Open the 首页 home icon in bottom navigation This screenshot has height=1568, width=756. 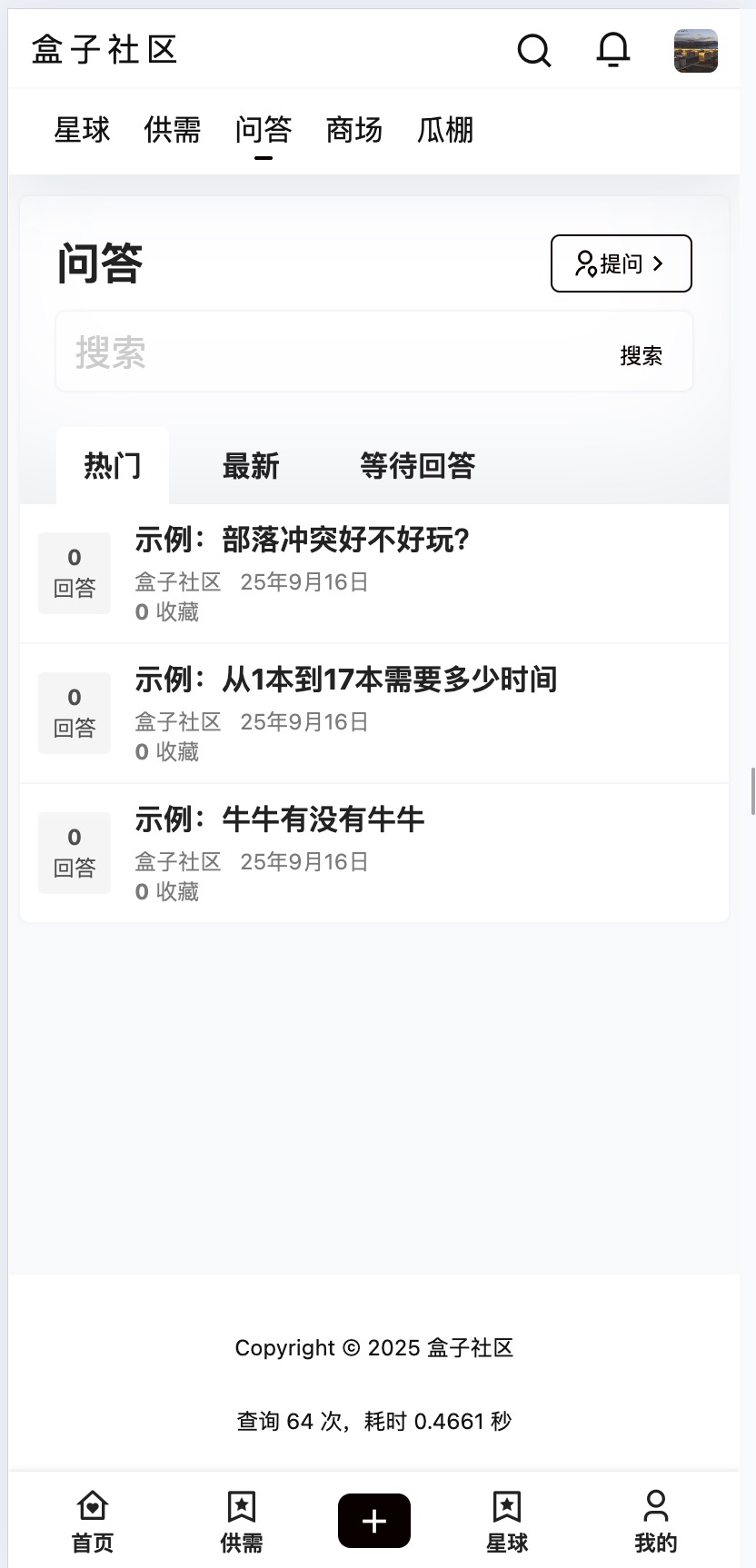coord(92,1518)
